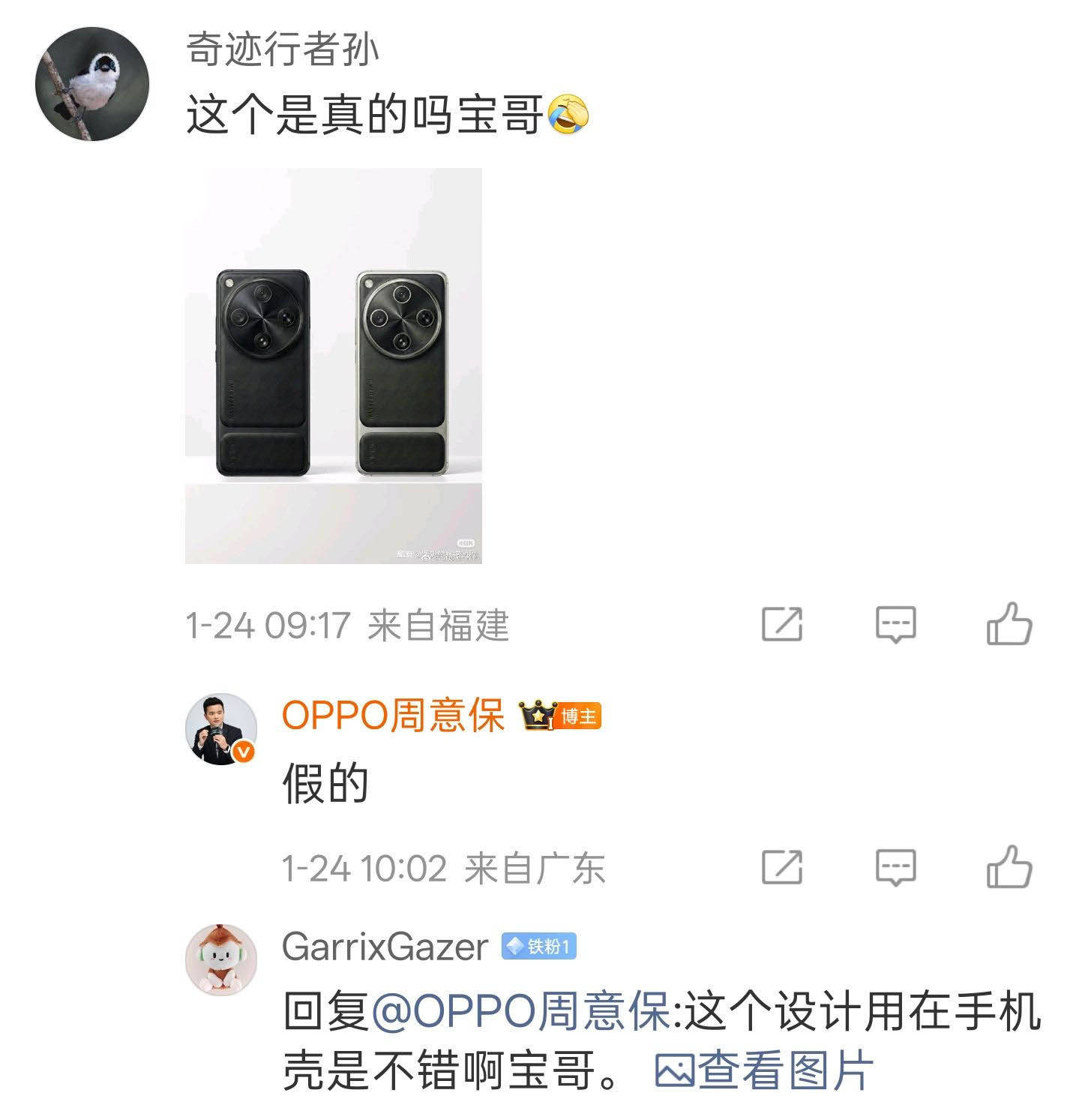View the attached phone image in the comment
The image size is (1079, 1120).
[333, 366]
